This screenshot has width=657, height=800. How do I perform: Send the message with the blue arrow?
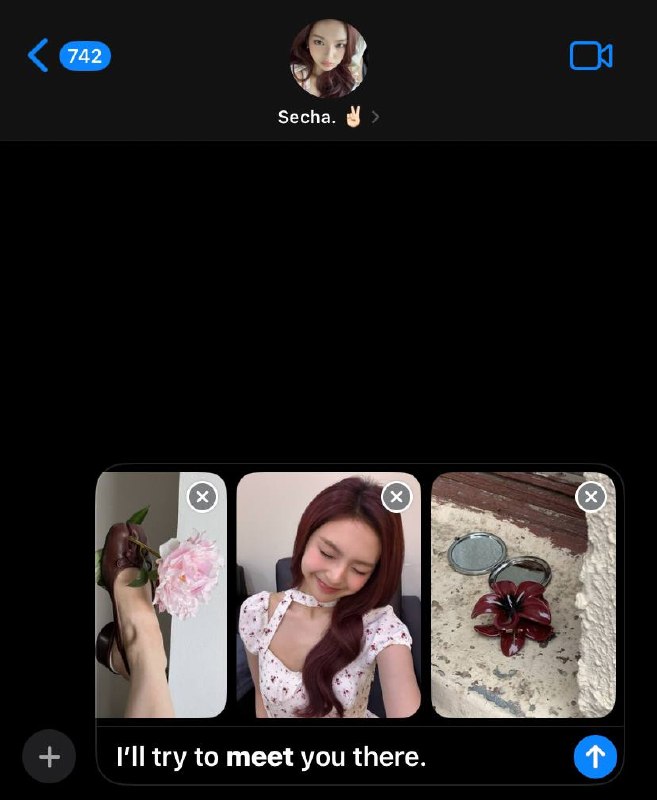pyautogui.click(x=595, y=757)
